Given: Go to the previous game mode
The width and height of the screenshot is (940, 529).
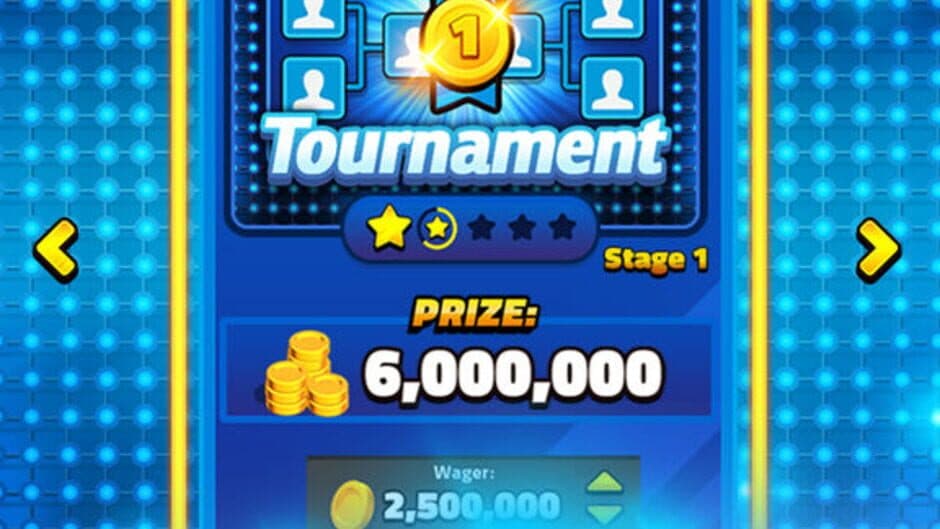Looking at the screenshot, I should (56, 250).
